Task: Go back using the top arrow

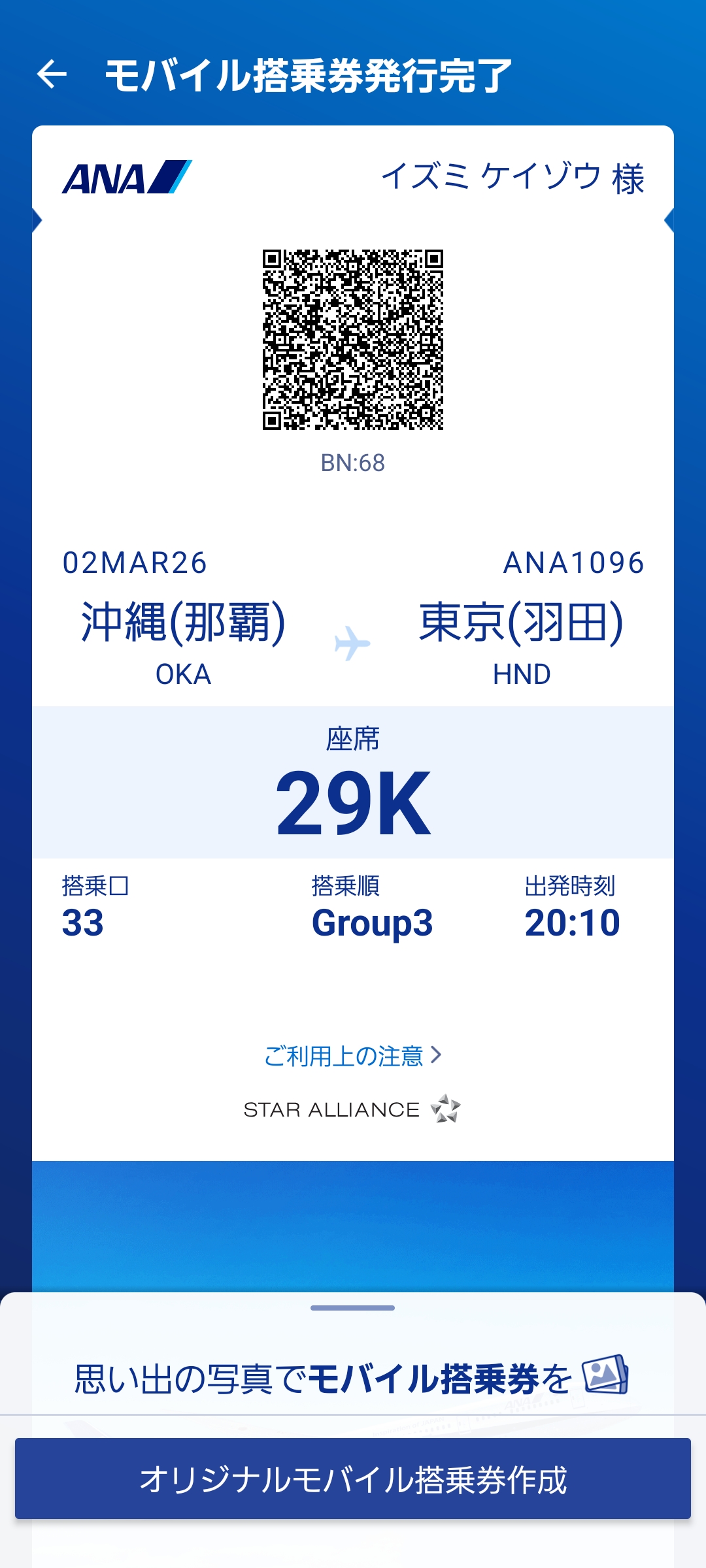Action: pyautogui.click(x=52, y=74)
